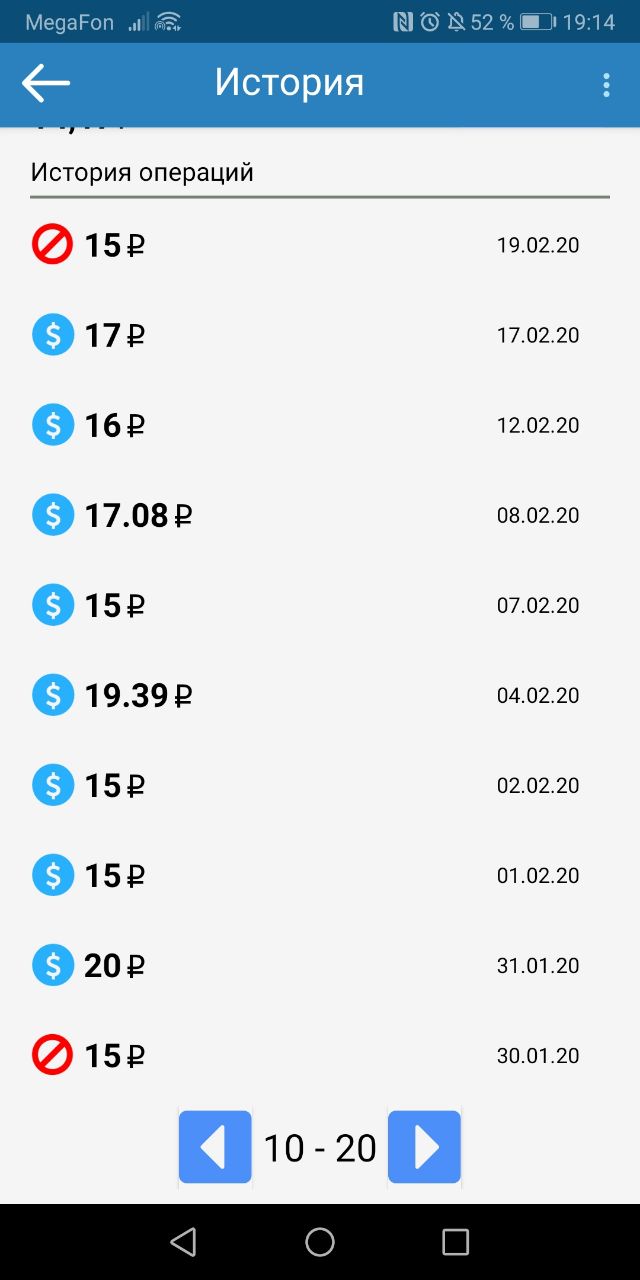Open the 15 ₽ operation from 07.02.20

(x=320, y=605)
